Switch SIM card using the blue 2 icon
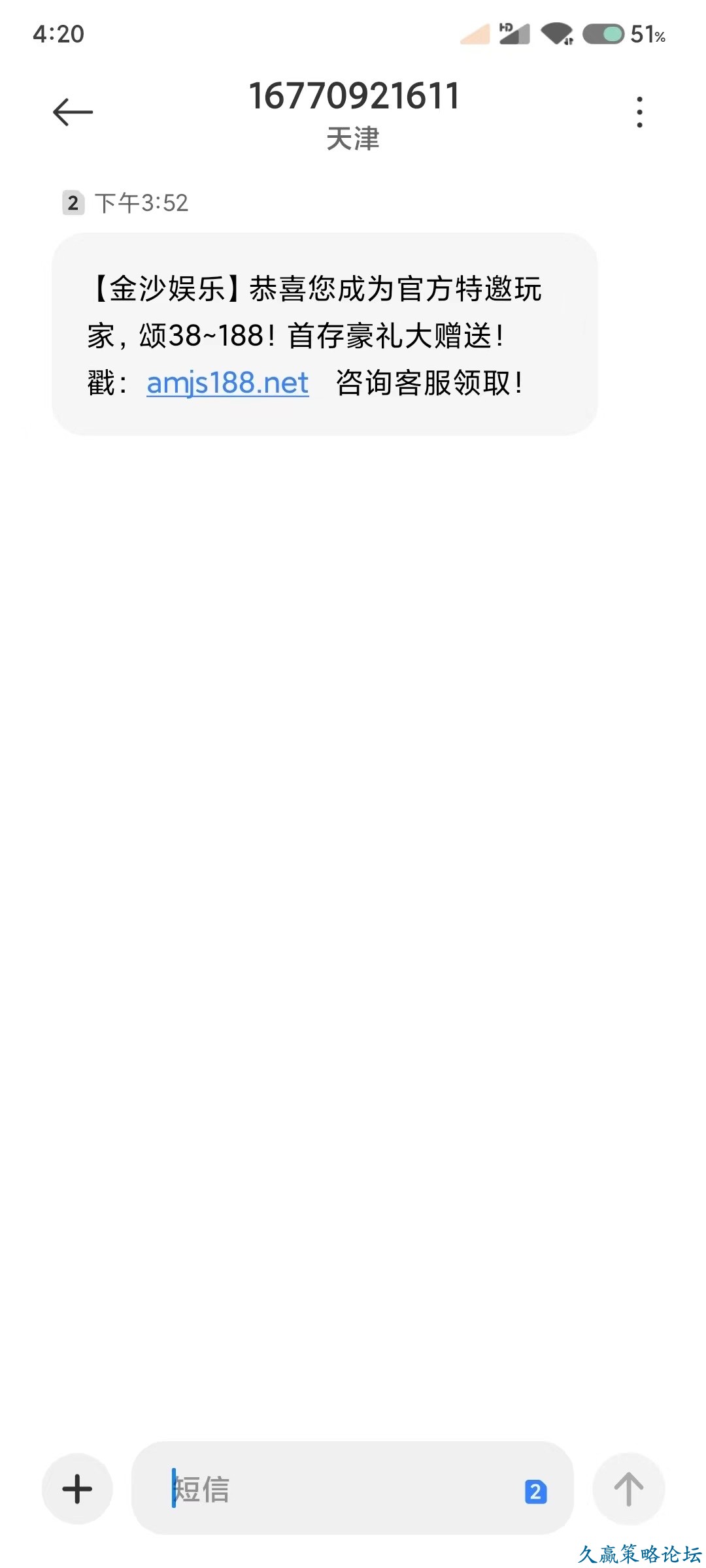The width and height of the screenshot is (706, 1568). (x=535, y=1492)
